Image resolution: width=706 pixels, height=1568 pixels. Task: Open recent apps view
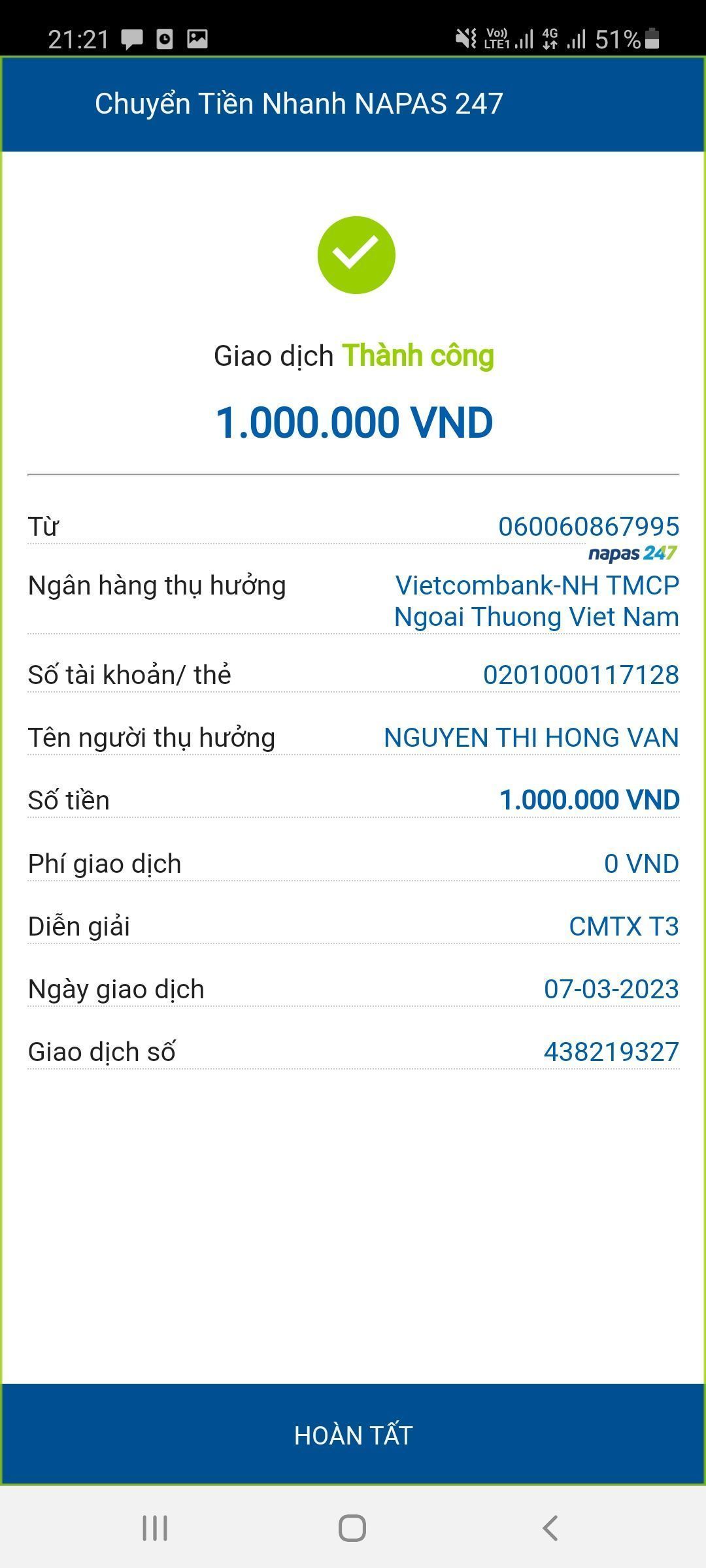[155, 1528]
